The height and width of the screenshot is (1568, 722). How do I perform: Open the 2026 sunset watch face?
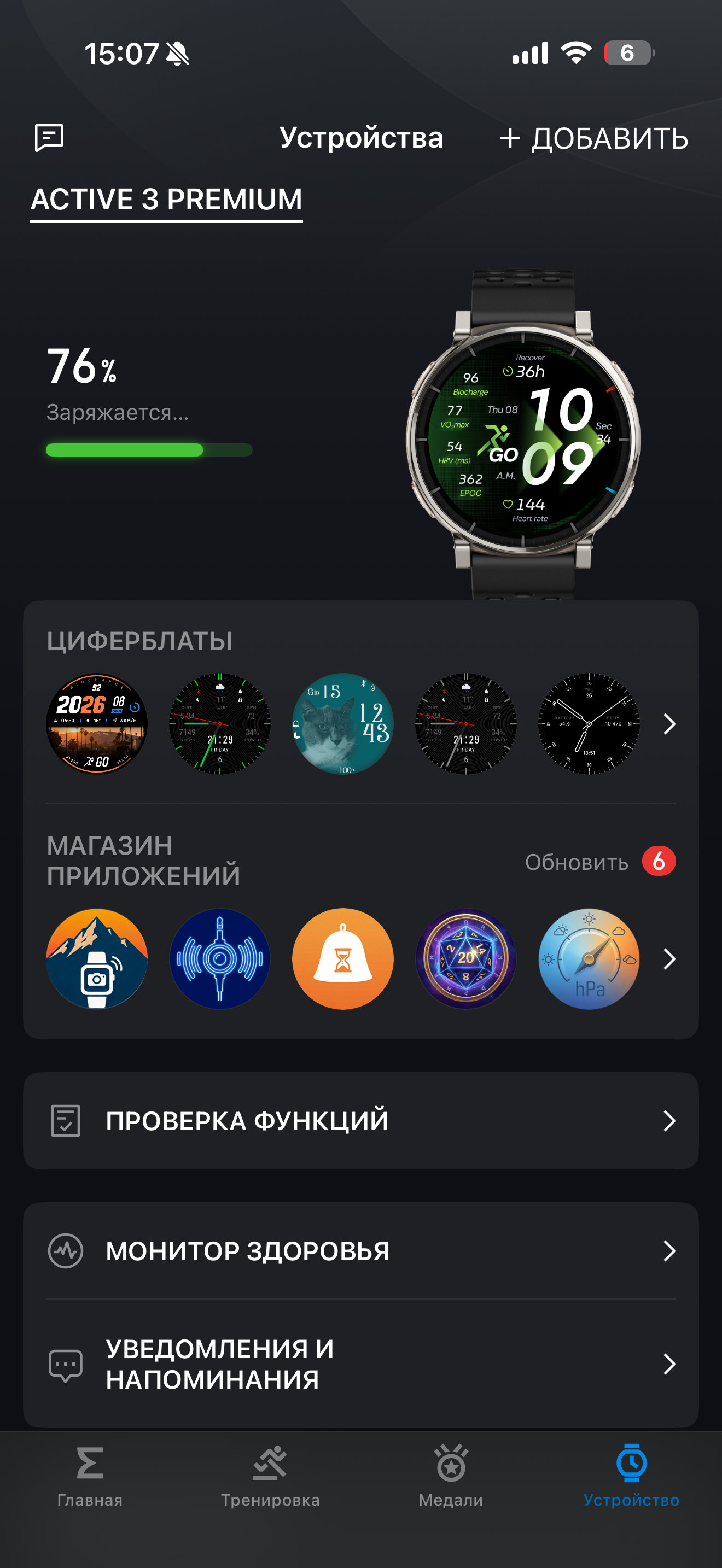point(97,723)
